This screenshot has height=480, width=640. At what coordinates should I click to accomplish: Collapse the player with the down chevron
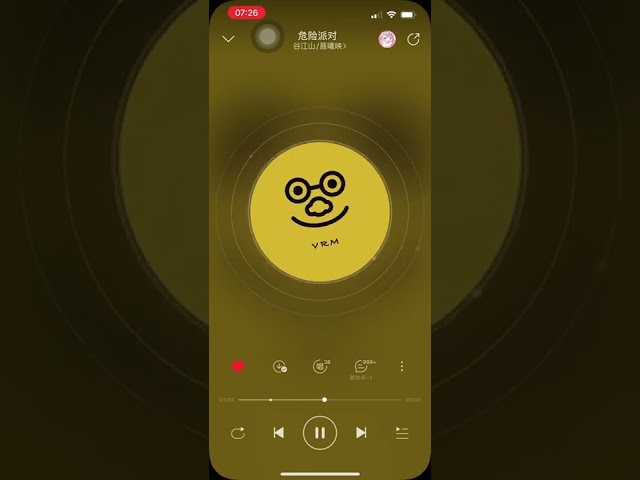coord(229,39)
